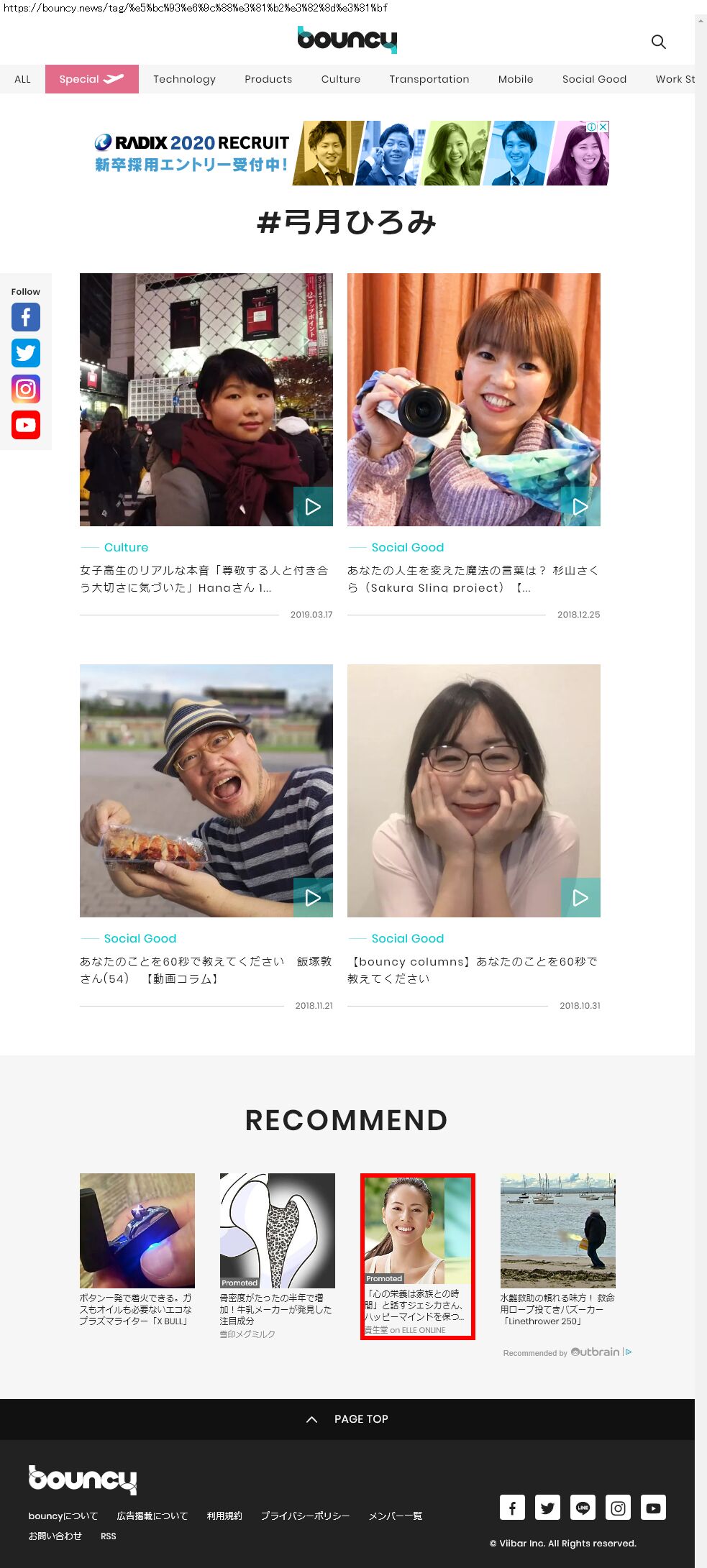The image size is (707, 1568).
Task: Close the RADIX recruit ad banner
Action: 603,127
